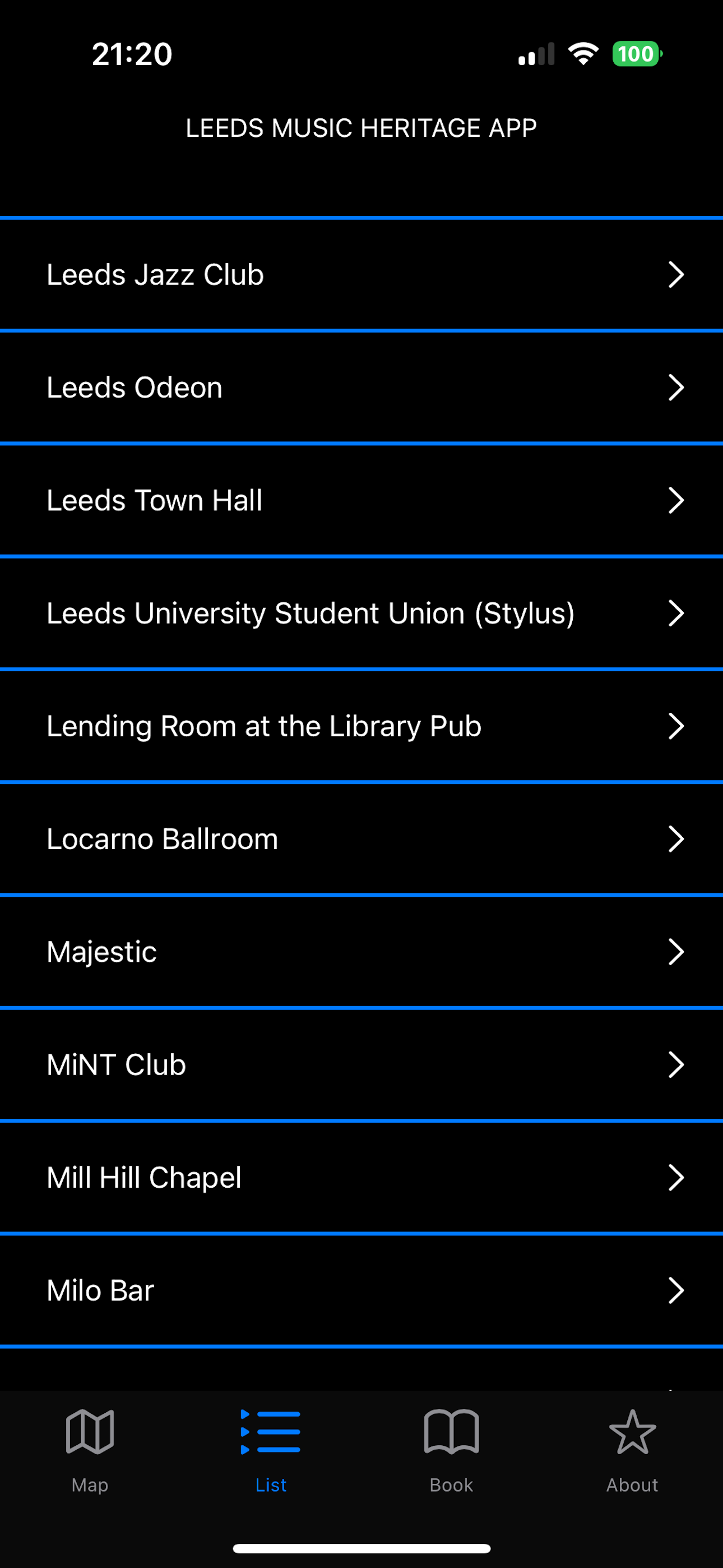723x1568 pixels.
Task: View Leeds Town Hall details
Action: (361, 500)
